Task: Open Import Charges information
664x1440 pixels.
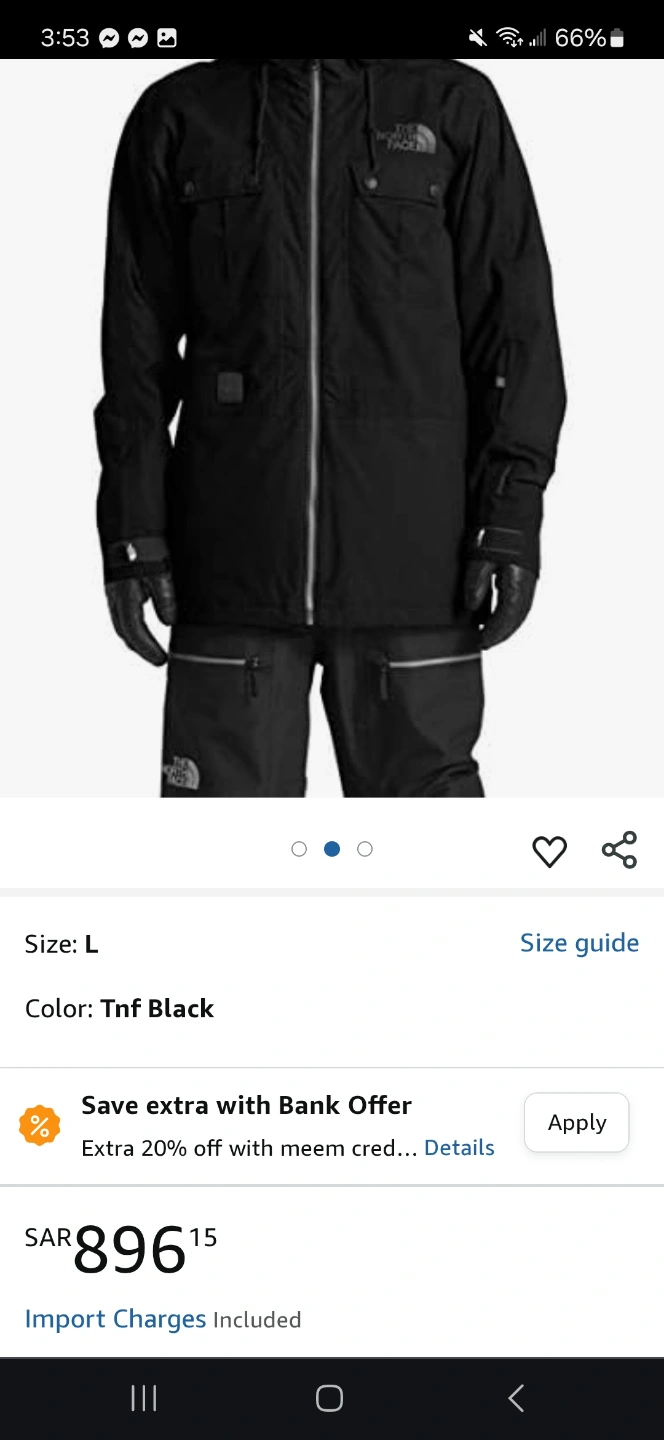Action: point(115,1319)
